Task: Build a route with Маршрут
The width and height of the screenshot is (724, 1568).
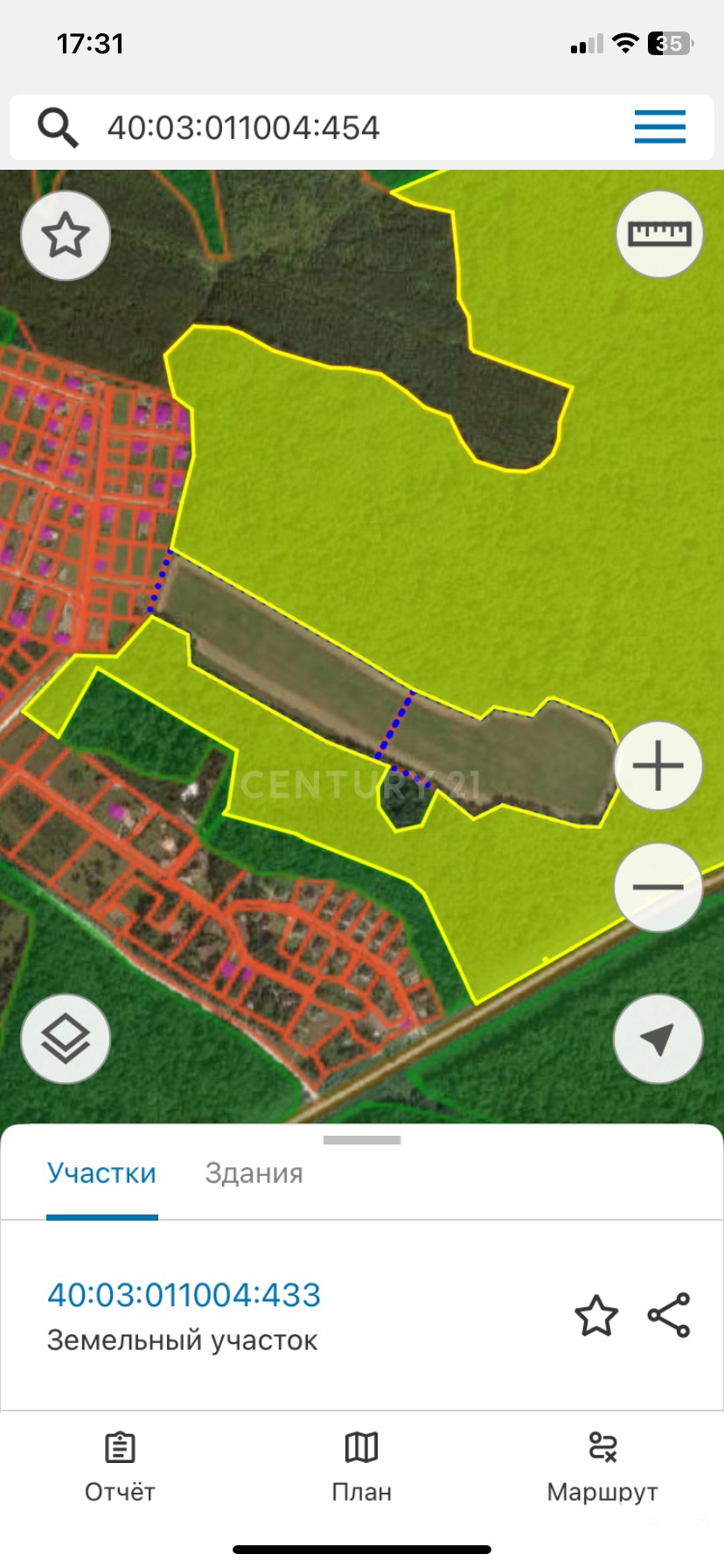Action: [602, 1467]
